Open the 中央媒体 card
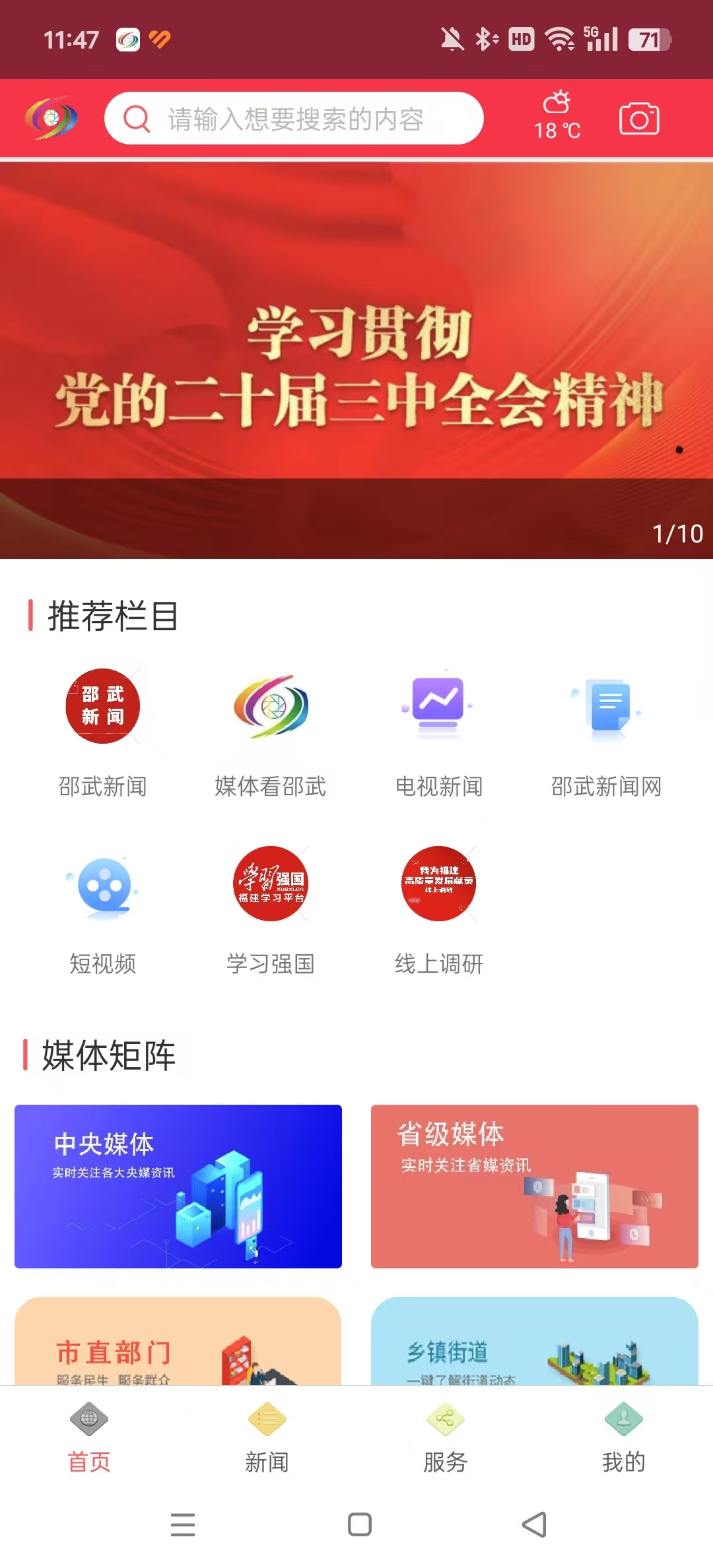This screenshot has height=1568, width=713. (178, 1186)
